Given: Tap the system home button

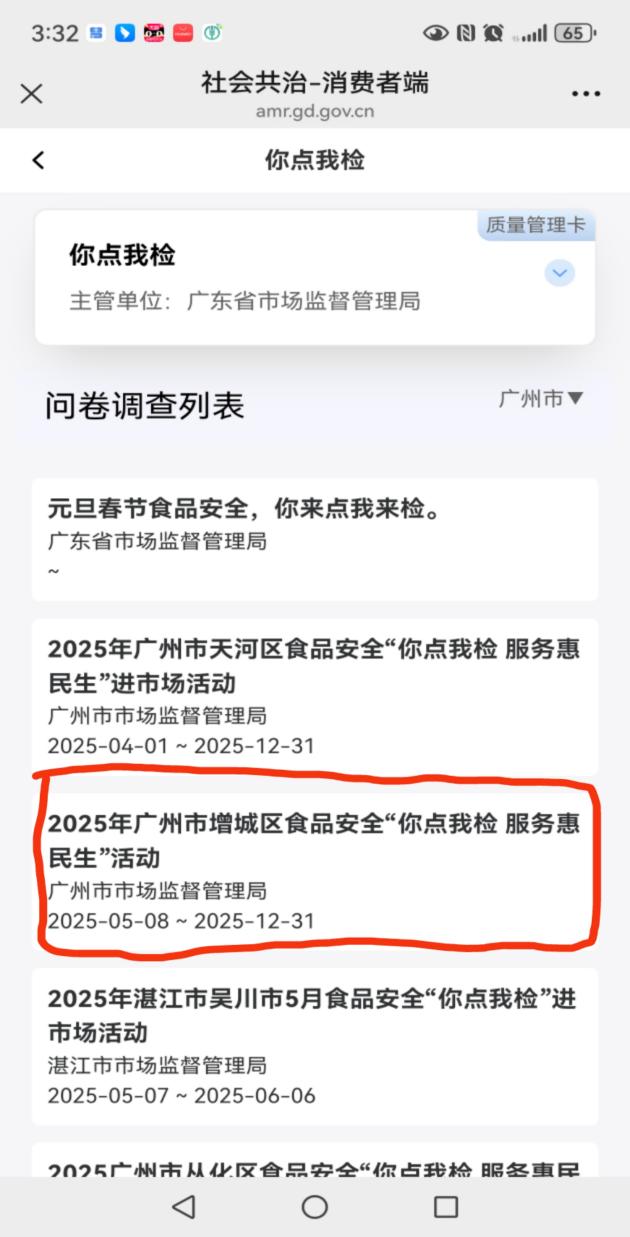Looking at the screenshot, I should click(315, 1207).
